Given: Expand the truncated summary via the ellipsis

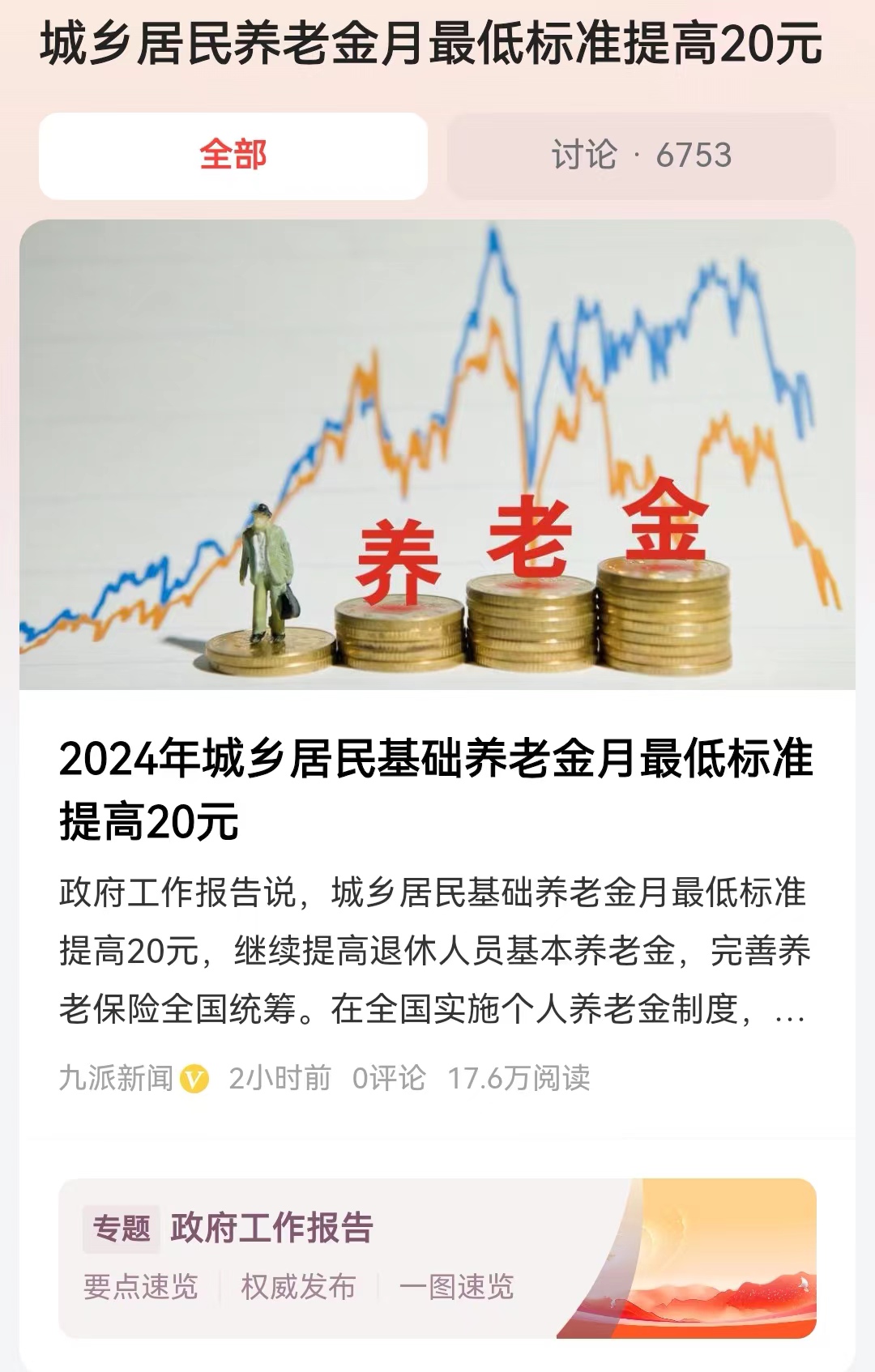Looking at the screenshot, I should click(790, 1015).
